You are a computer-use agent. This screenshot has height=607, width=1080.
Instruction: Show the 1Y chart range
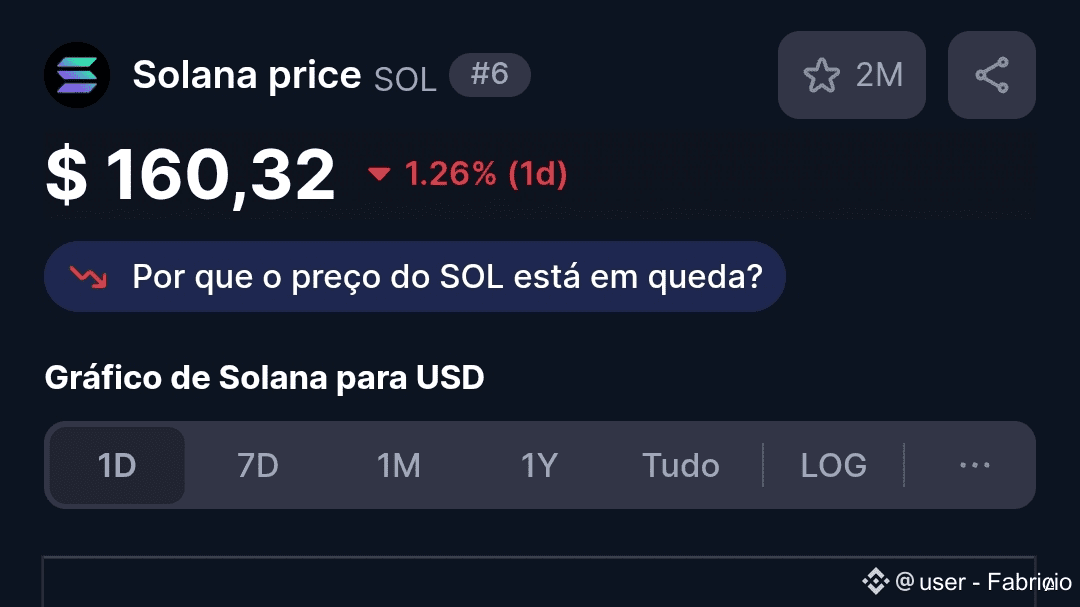point(539,466)
